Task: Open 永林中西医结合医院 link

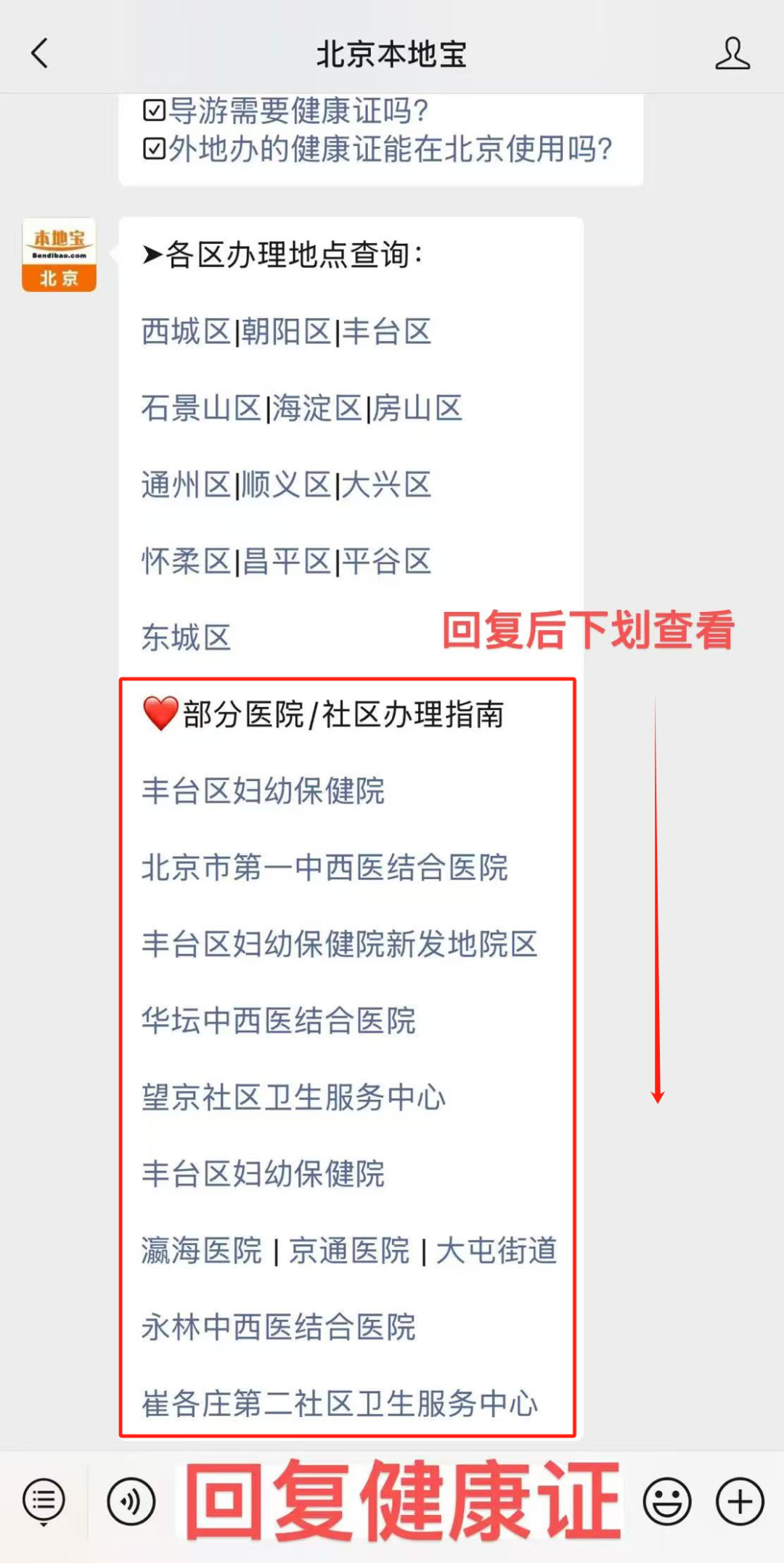Action: click(x=279, y=1327)
